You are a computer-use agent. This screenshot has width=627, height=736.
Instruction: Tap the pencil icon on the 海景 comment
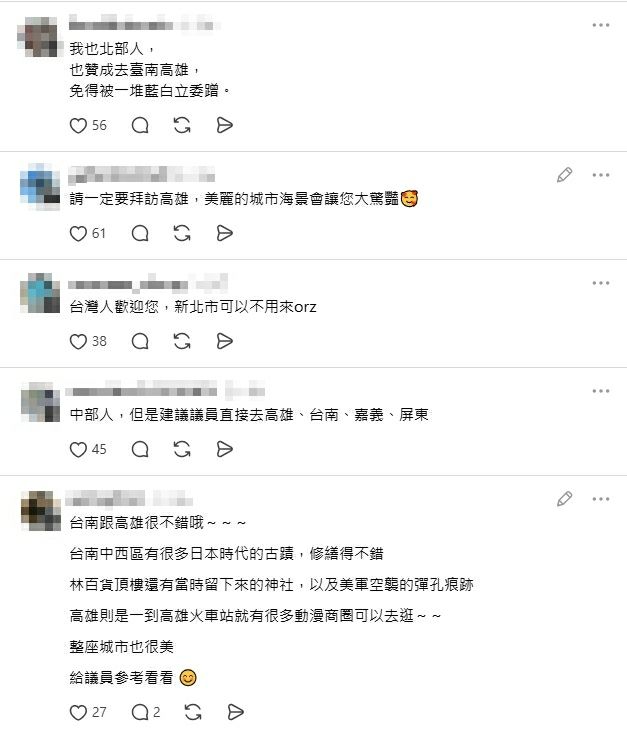tap(564, 175)
